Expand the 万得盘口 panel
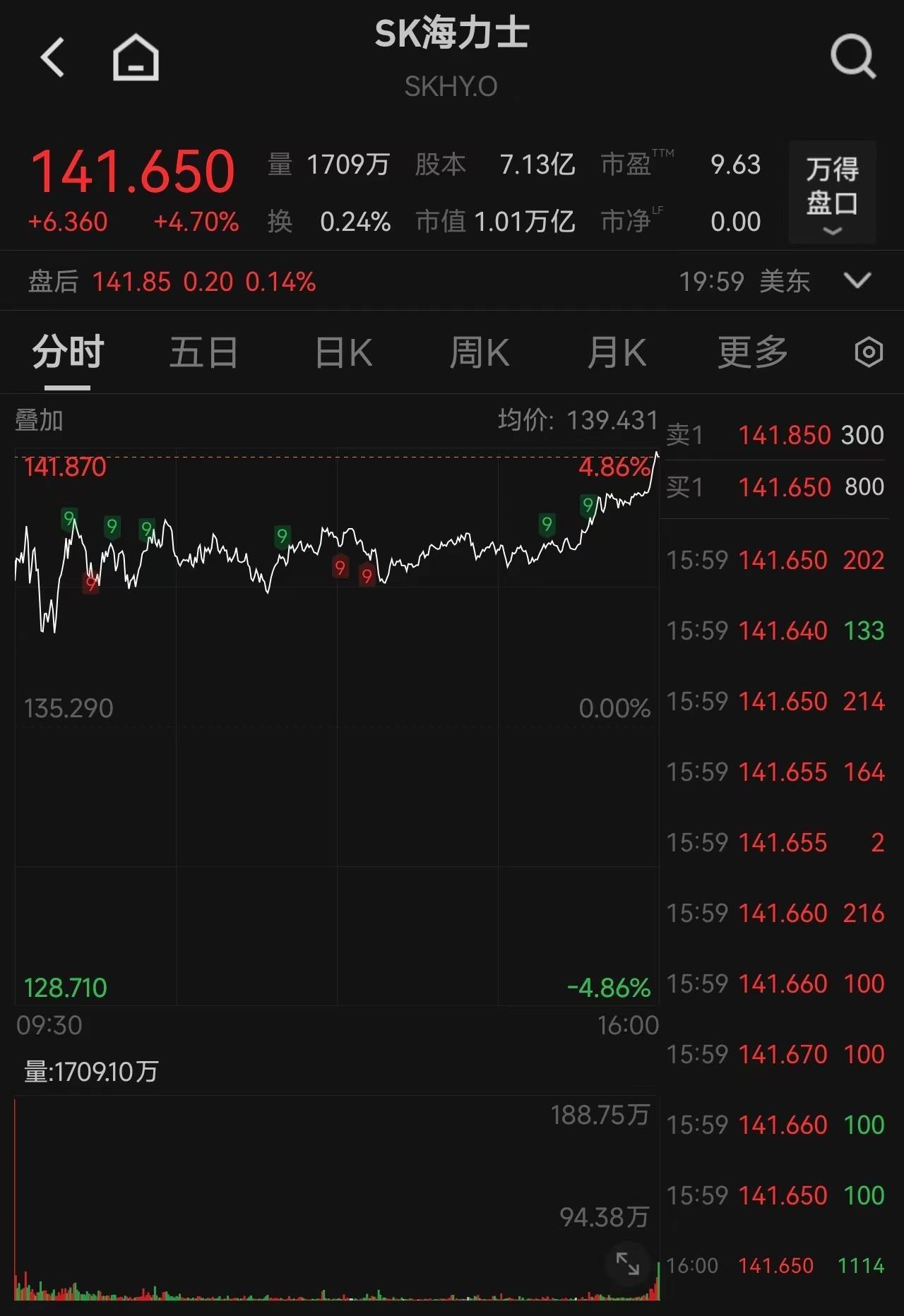Screen dimensions: 904x1316 (x=832, y=192)
